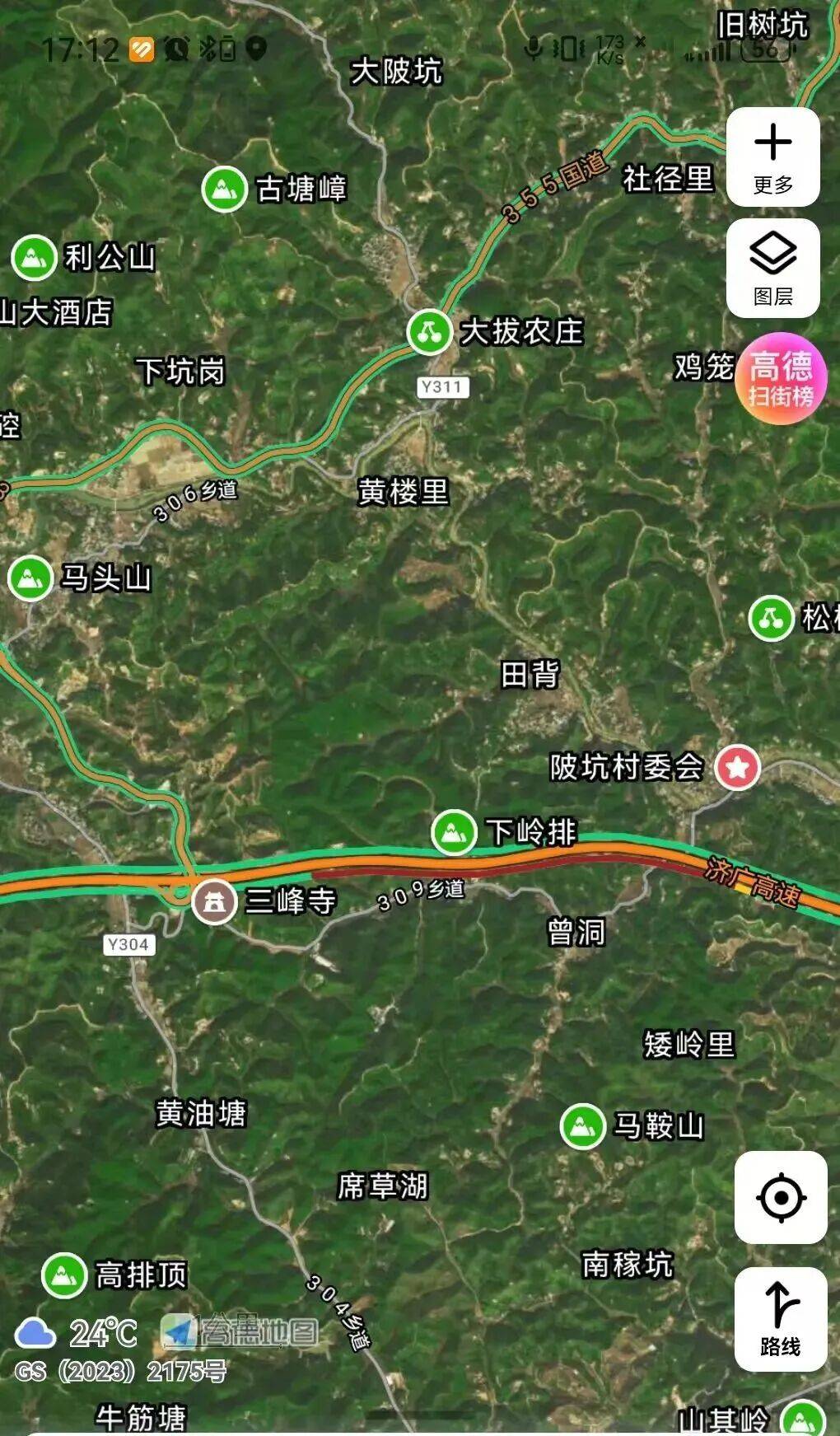Click the 下岭排 green peak badge

[452, 832]
